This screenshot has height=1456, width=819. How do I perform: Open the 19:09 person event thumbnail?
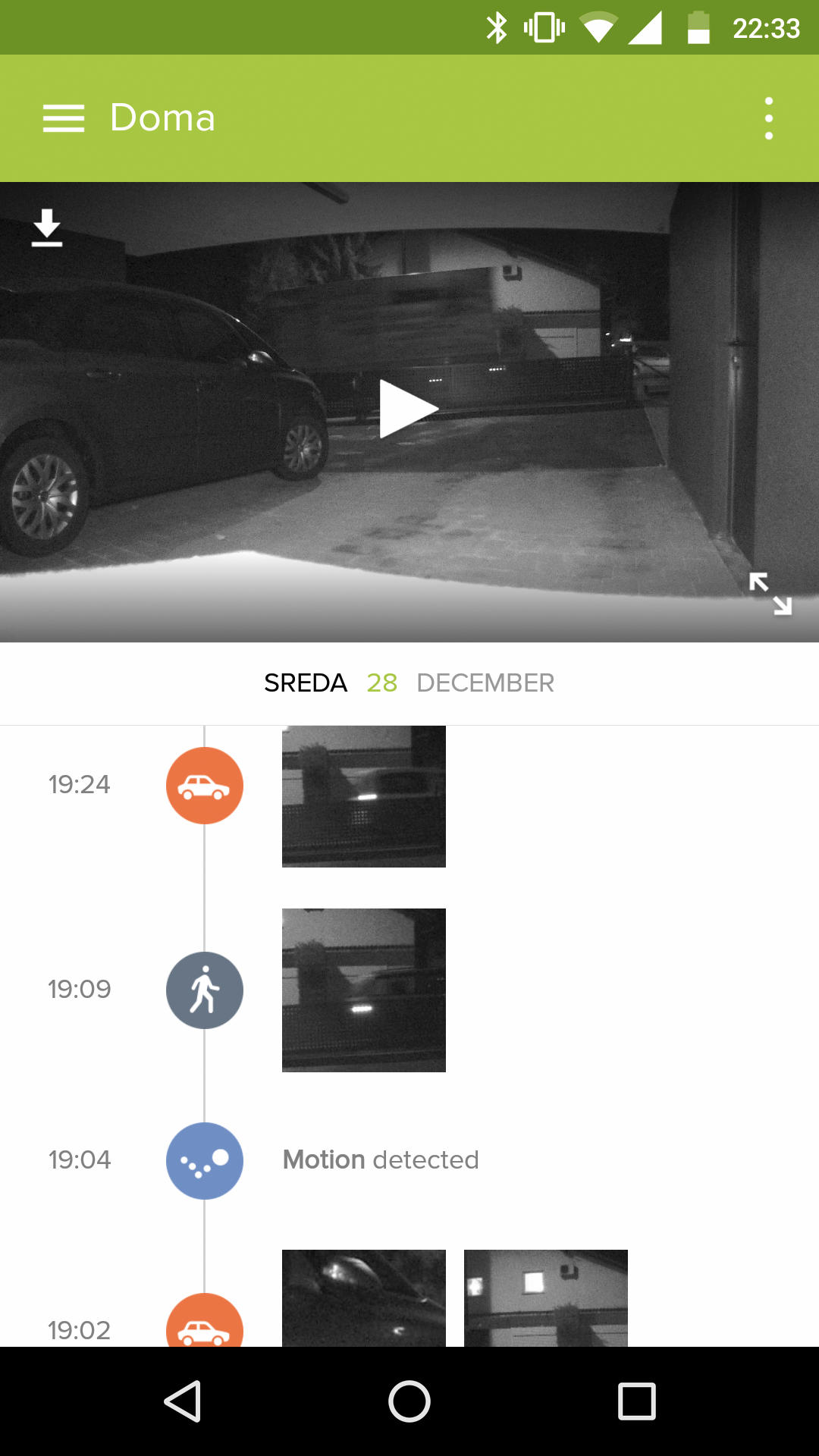[364, 990]
